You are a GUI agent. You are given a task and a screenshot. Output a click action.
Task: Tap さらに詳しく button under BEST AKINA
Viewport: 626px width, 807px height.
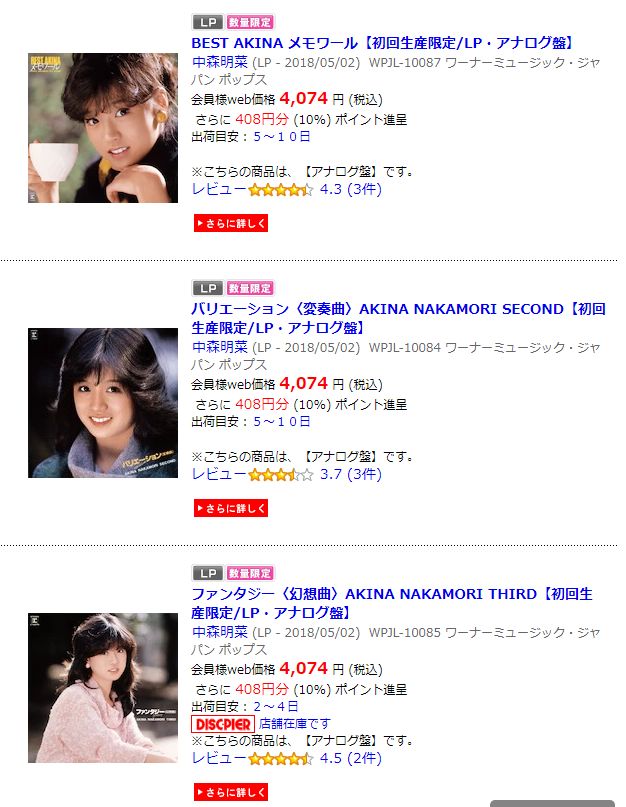pyautogui.click(x=231, y=223)
